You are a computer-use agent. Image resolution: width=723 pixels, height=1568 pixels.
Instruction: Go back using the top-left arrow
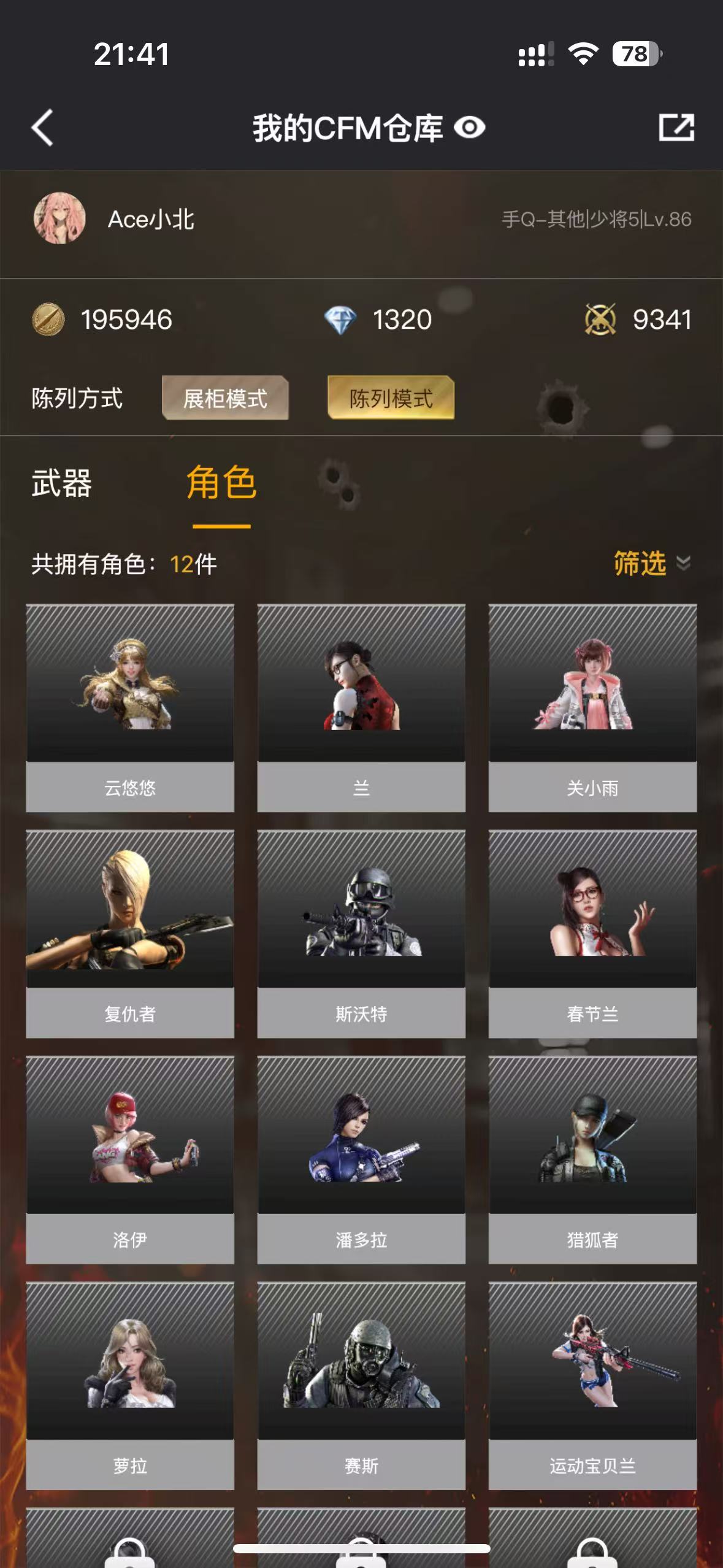click(x=42, y=128)
